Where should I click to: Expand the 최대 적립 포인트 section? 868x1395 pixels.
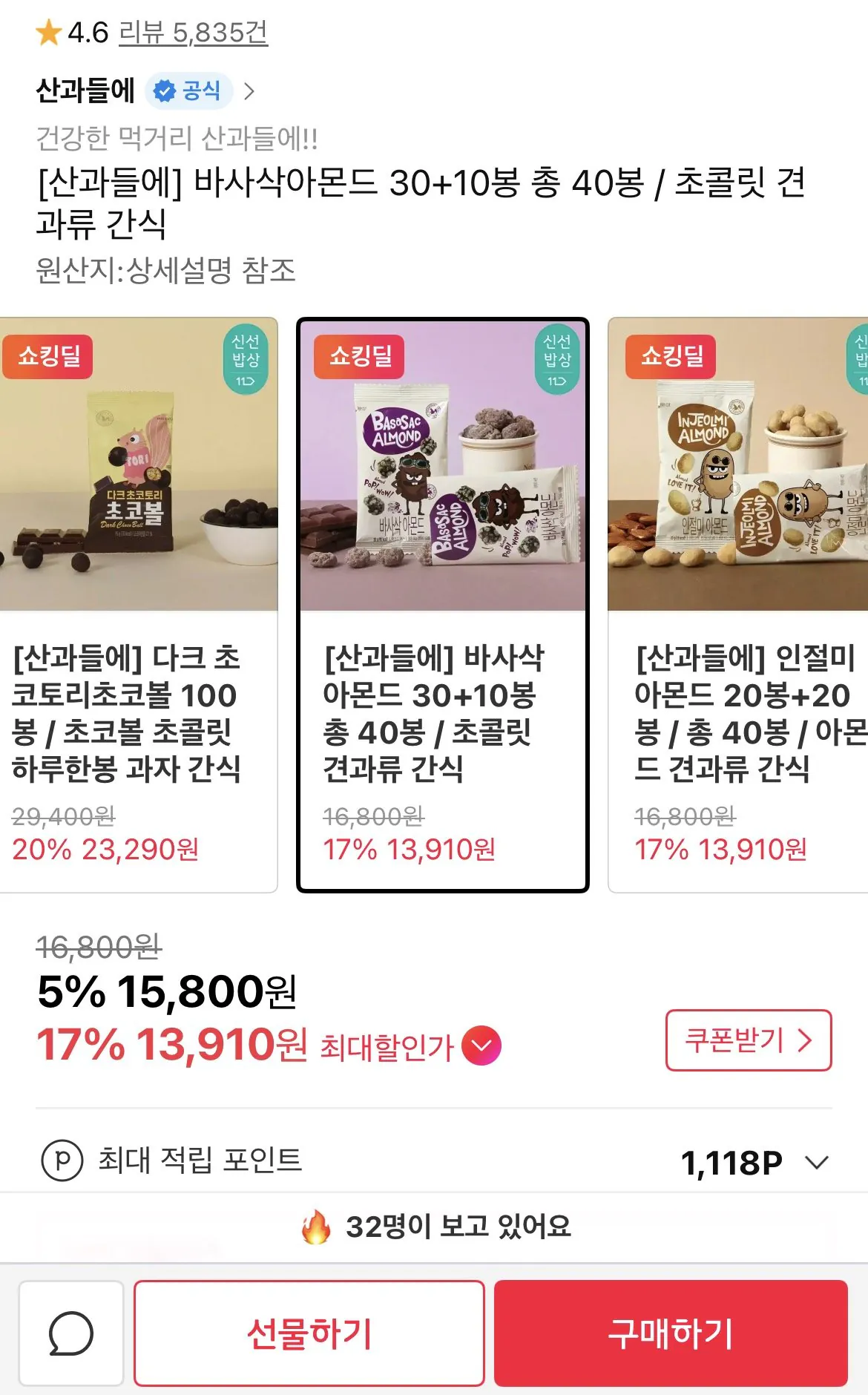[x=815, y=1161]
